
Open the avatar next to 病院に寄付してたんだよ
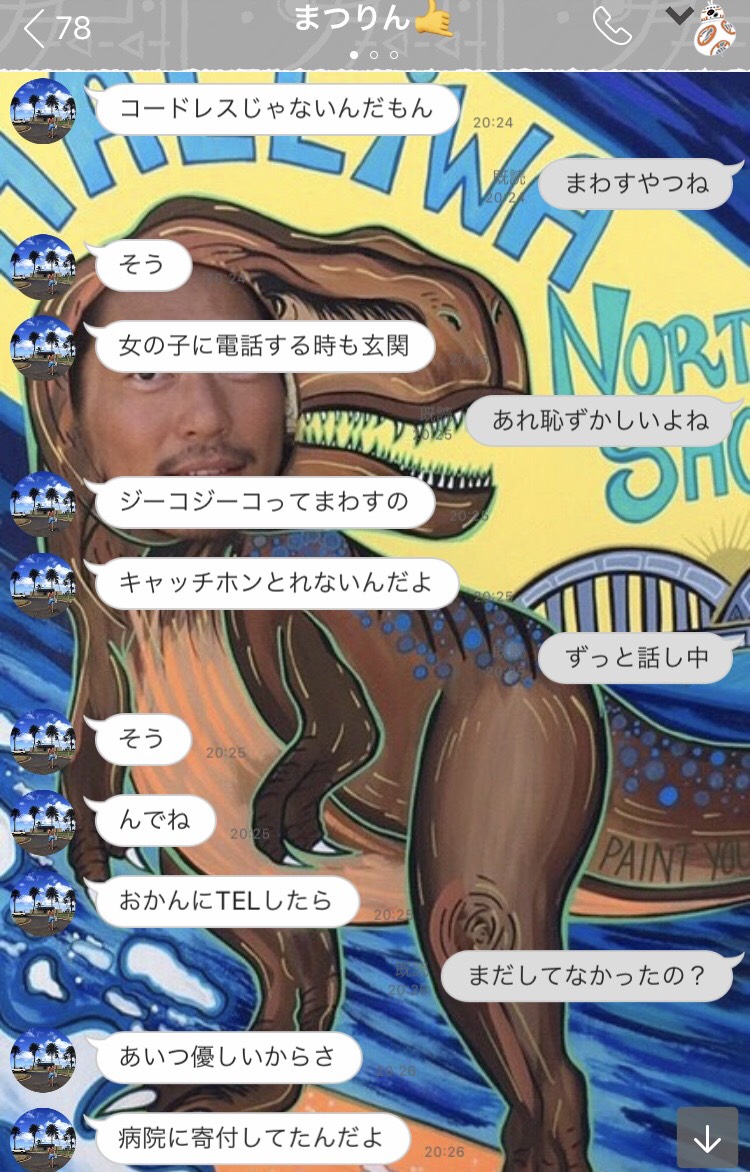(43, 1139)
